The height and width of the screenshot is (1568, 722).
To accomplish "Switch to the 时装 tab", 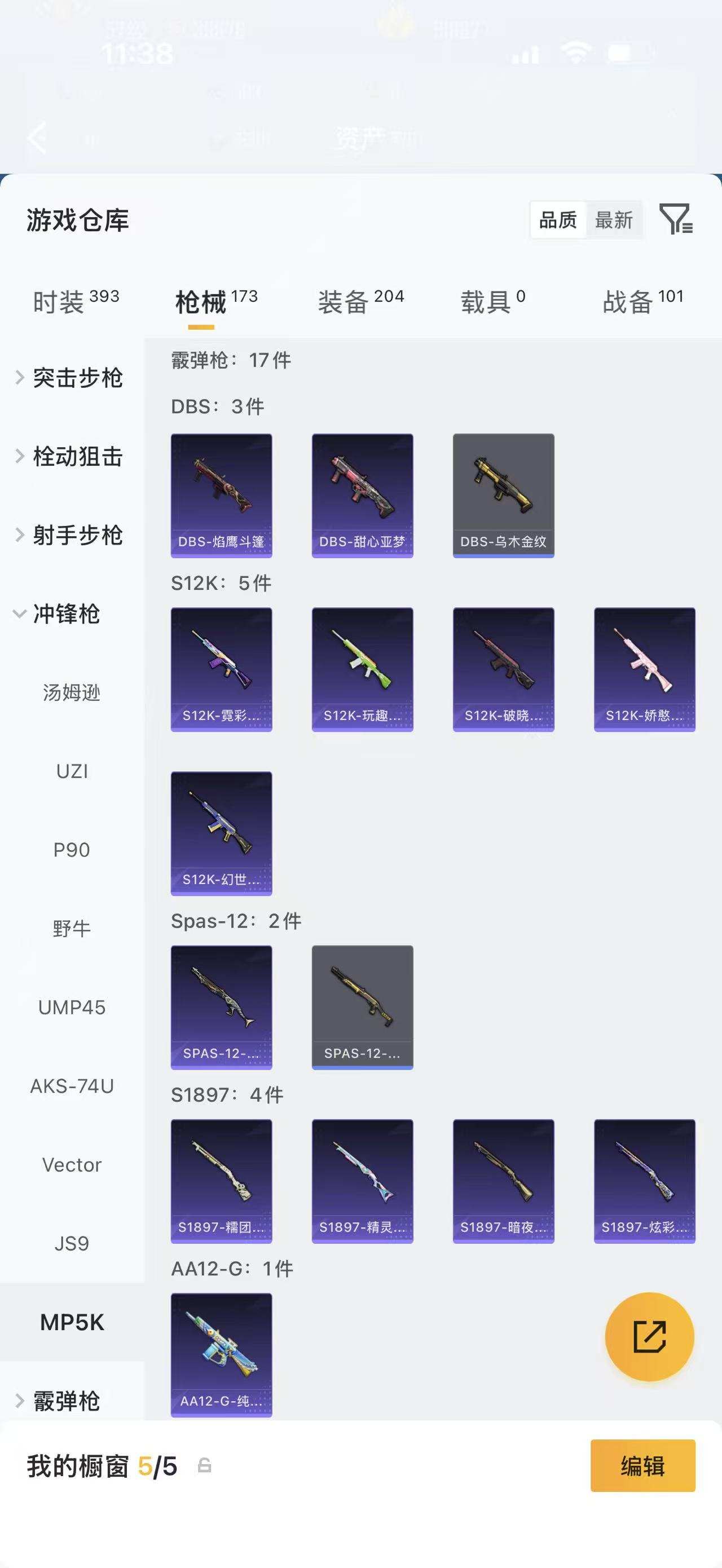I will [x=76, y=301].
